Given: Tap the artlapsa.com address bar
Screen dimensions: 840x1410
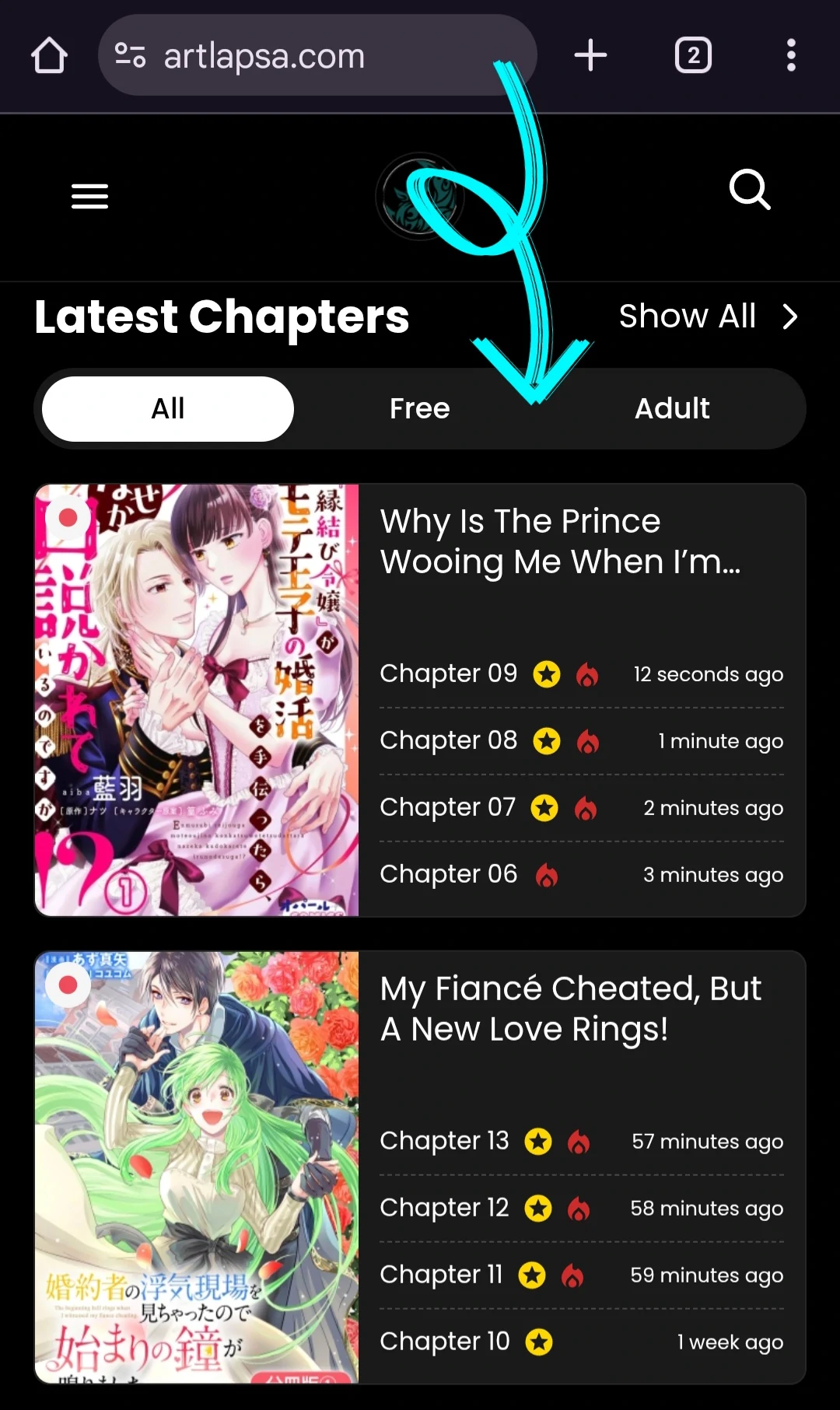Looking at the screenshot, I should click(x=317, y=55).
